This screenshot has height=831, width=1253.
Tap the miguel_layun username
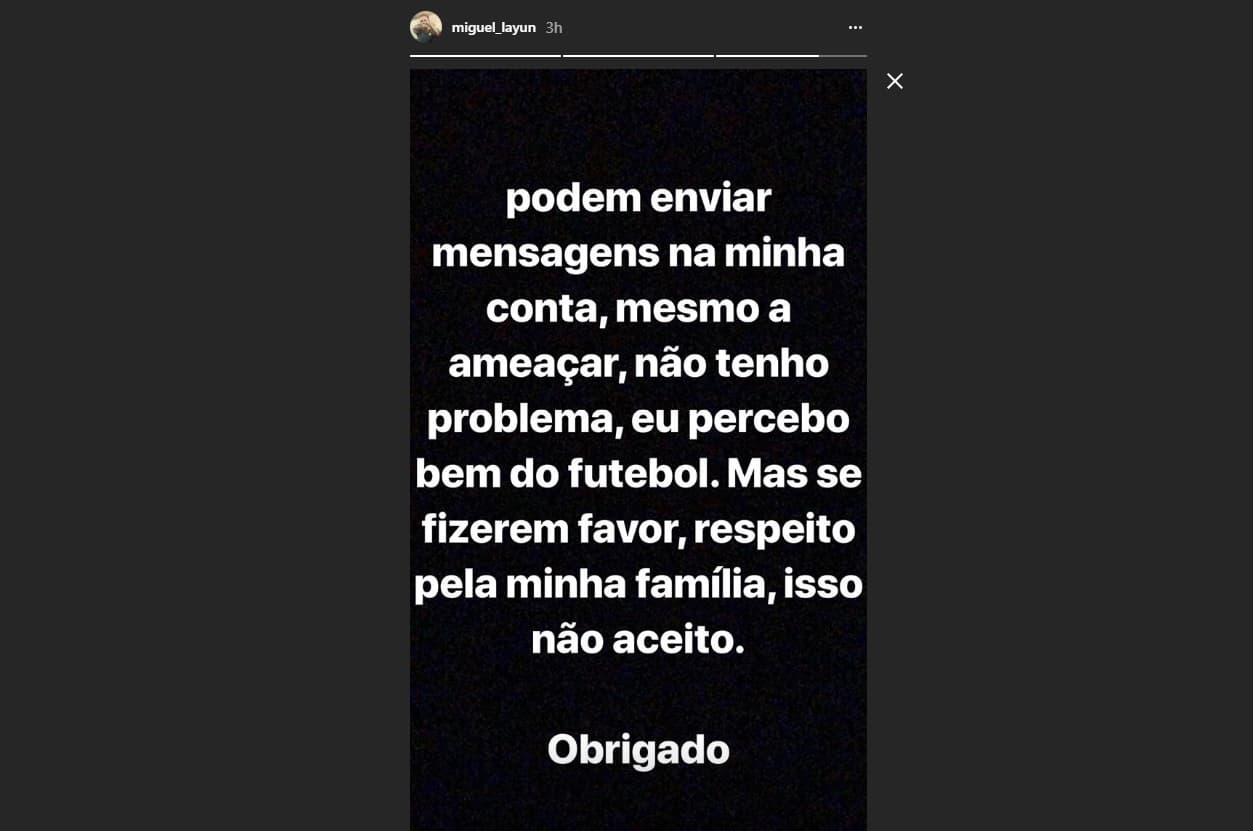(493, 28)
